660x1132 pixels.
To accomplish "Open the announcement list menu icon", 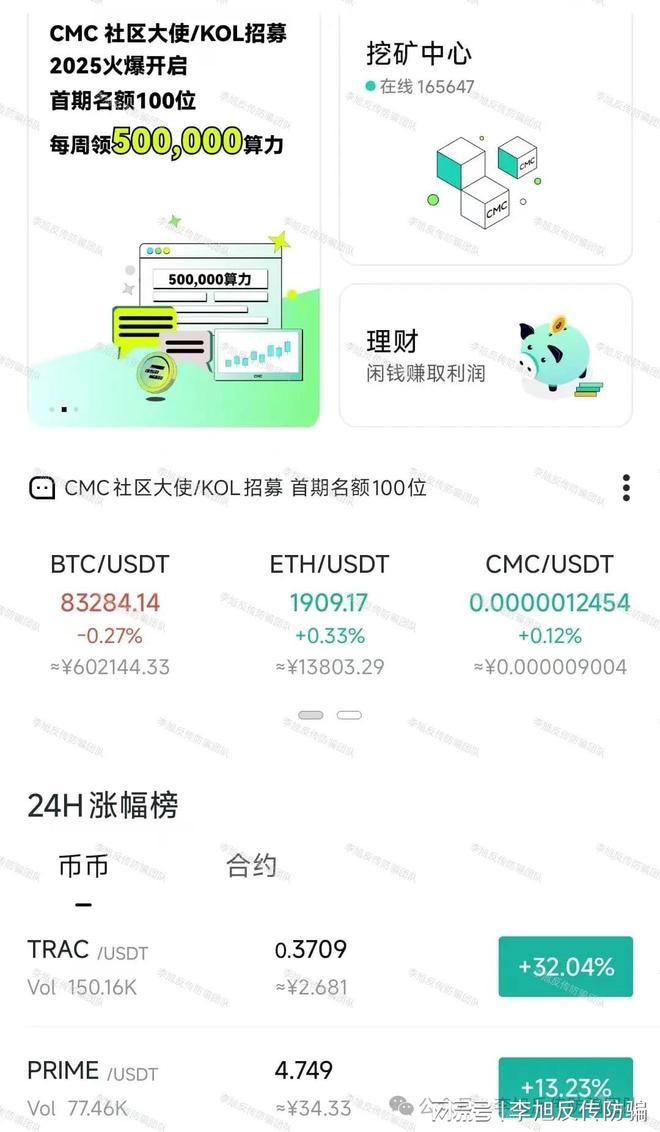I will point(626,488).
